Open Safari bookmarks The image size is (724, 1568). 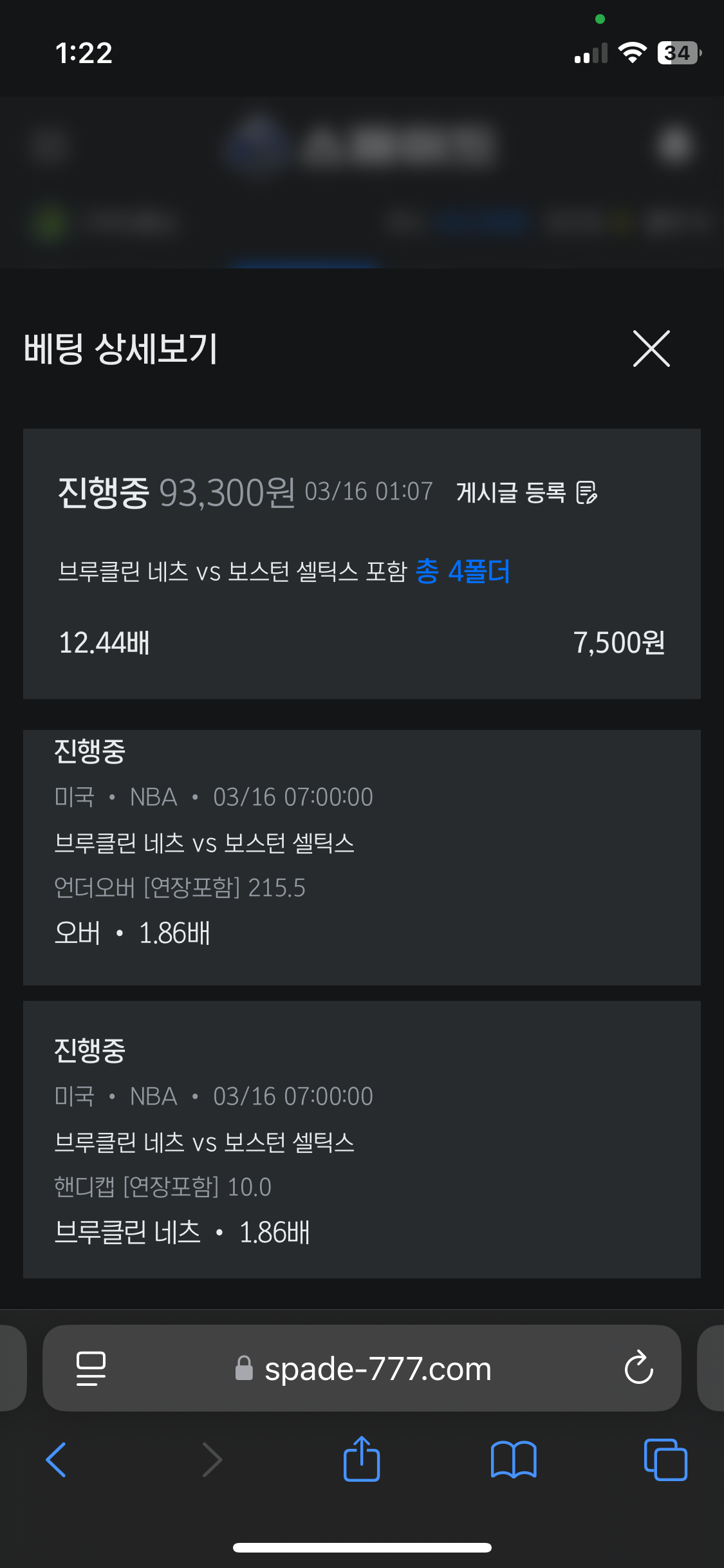click(x=514, y=1459)
